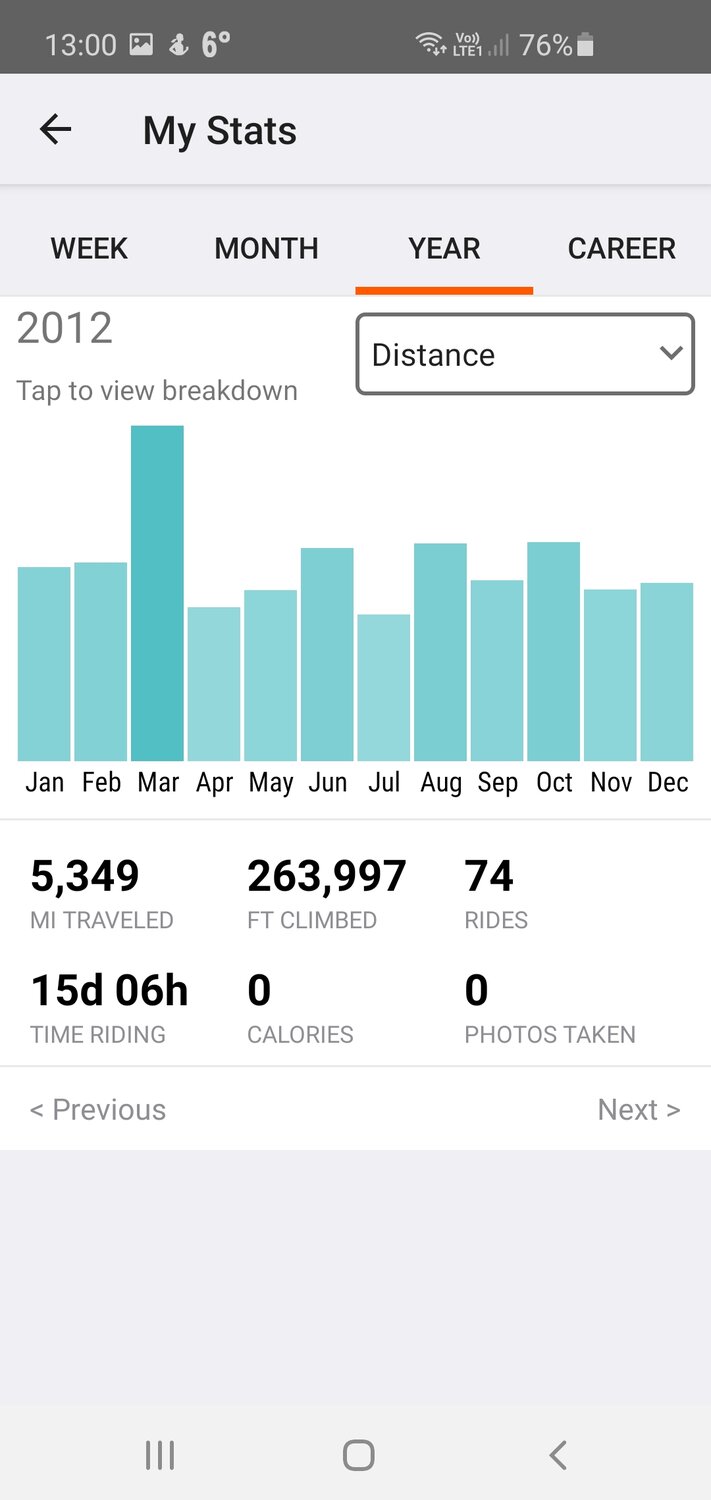
Task: View breakdown for the Jan bar
Action: [44, 664]
